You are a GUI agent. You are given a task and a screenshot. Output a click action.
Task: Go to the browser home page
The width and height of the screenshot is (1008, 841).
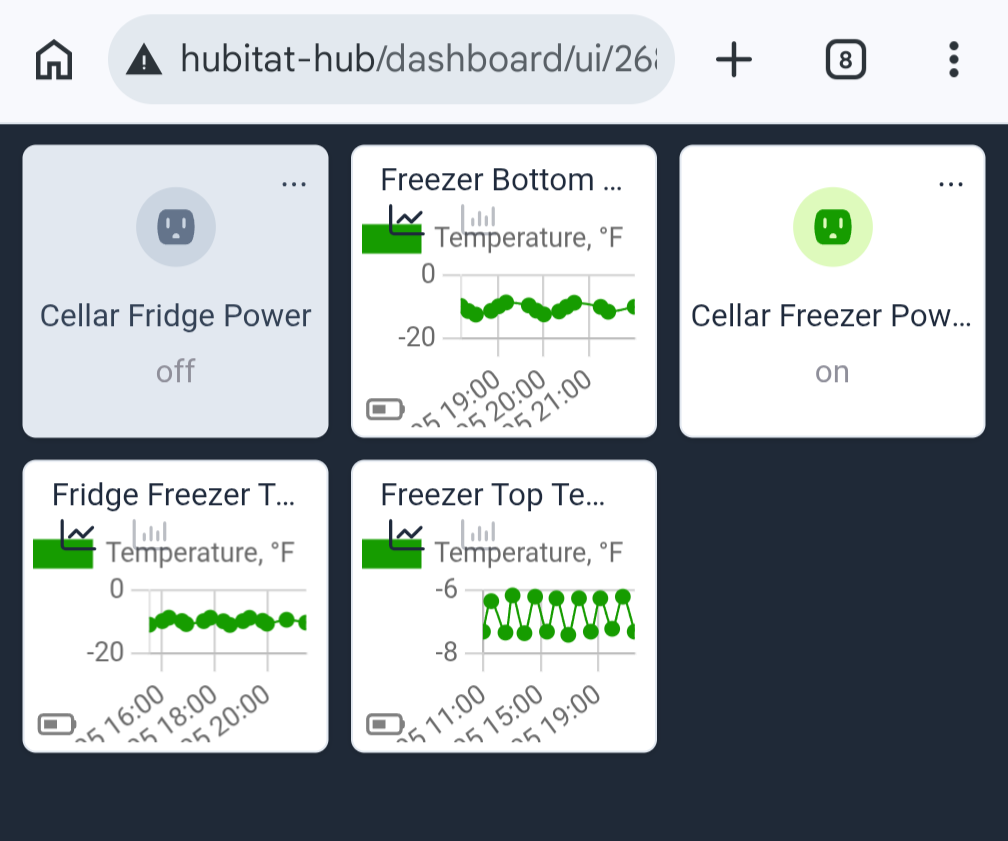54,60
